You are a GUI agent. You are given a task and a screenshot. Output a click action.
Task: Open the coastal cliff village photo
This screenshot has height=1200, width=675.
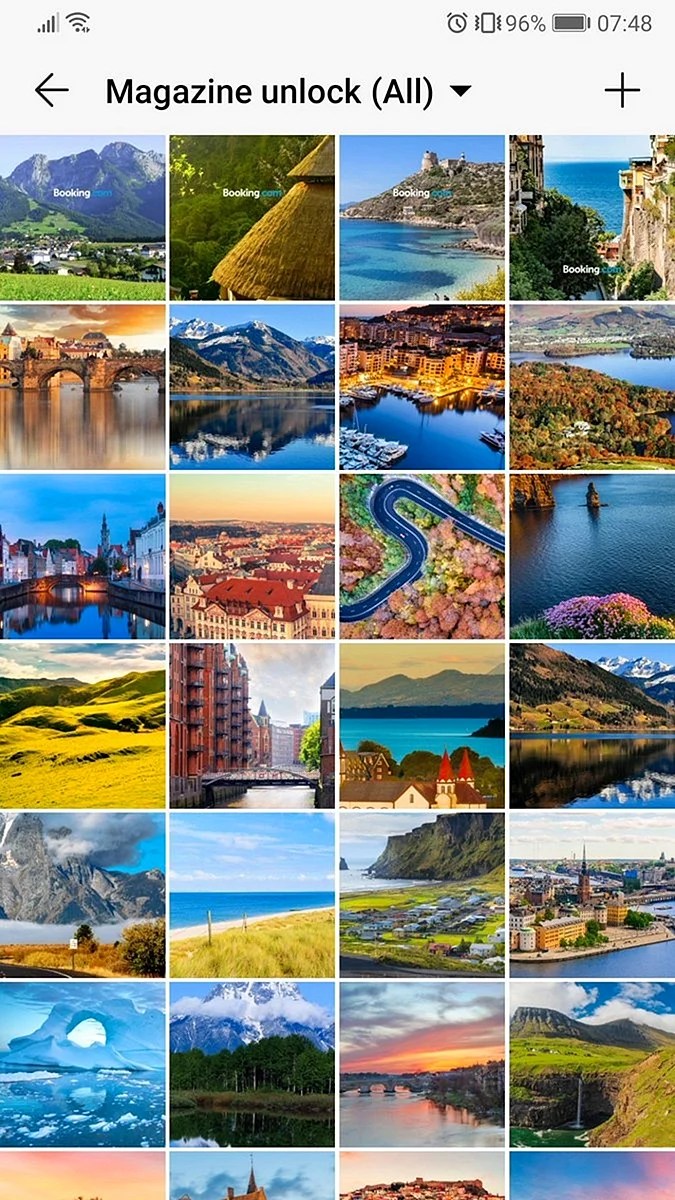pyautogui.click(x=422, y=894)
